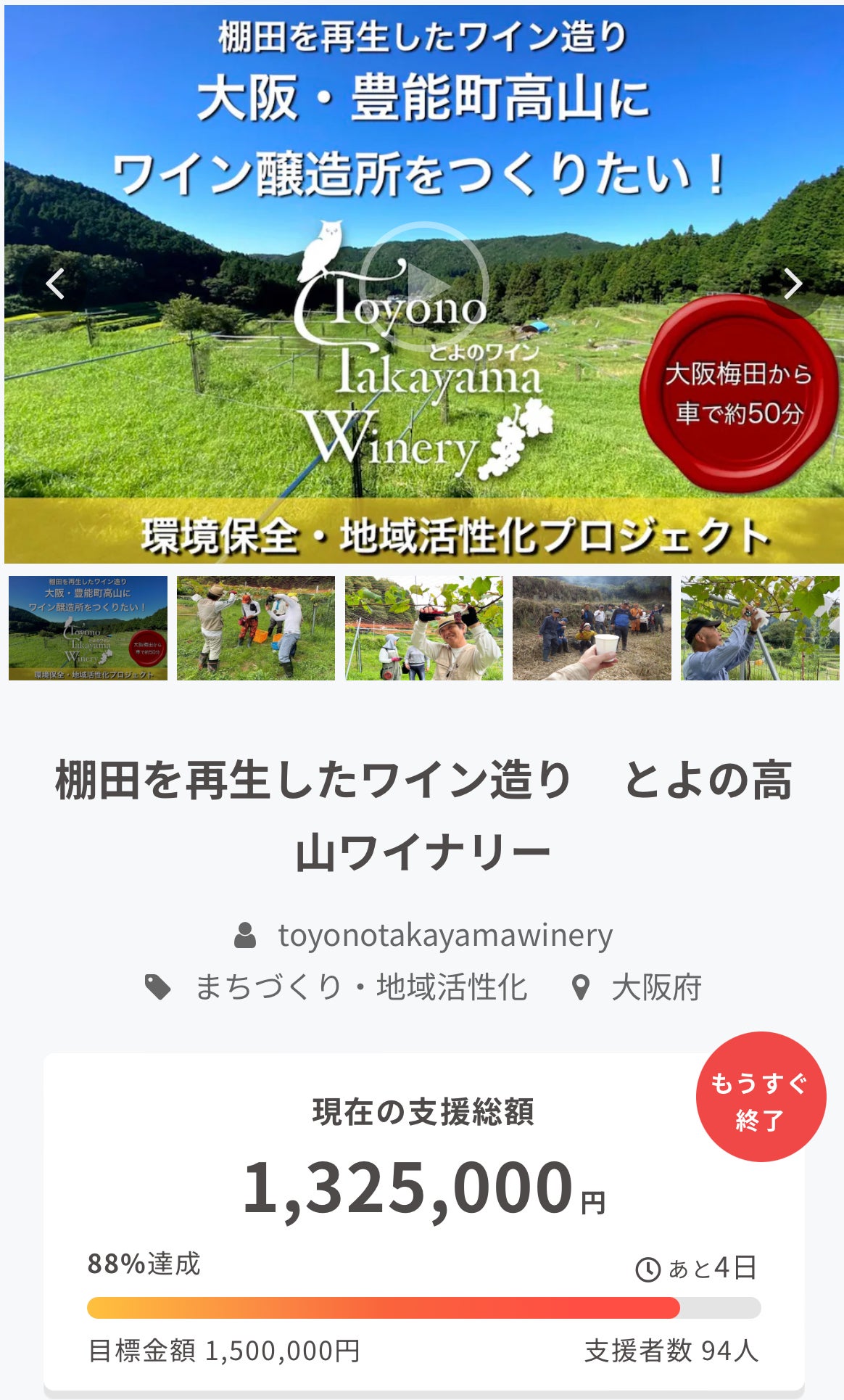Select the title banner thumbnail
Image resolution: width=844 pixels, height=1400 pixels.
pos(88,628)
